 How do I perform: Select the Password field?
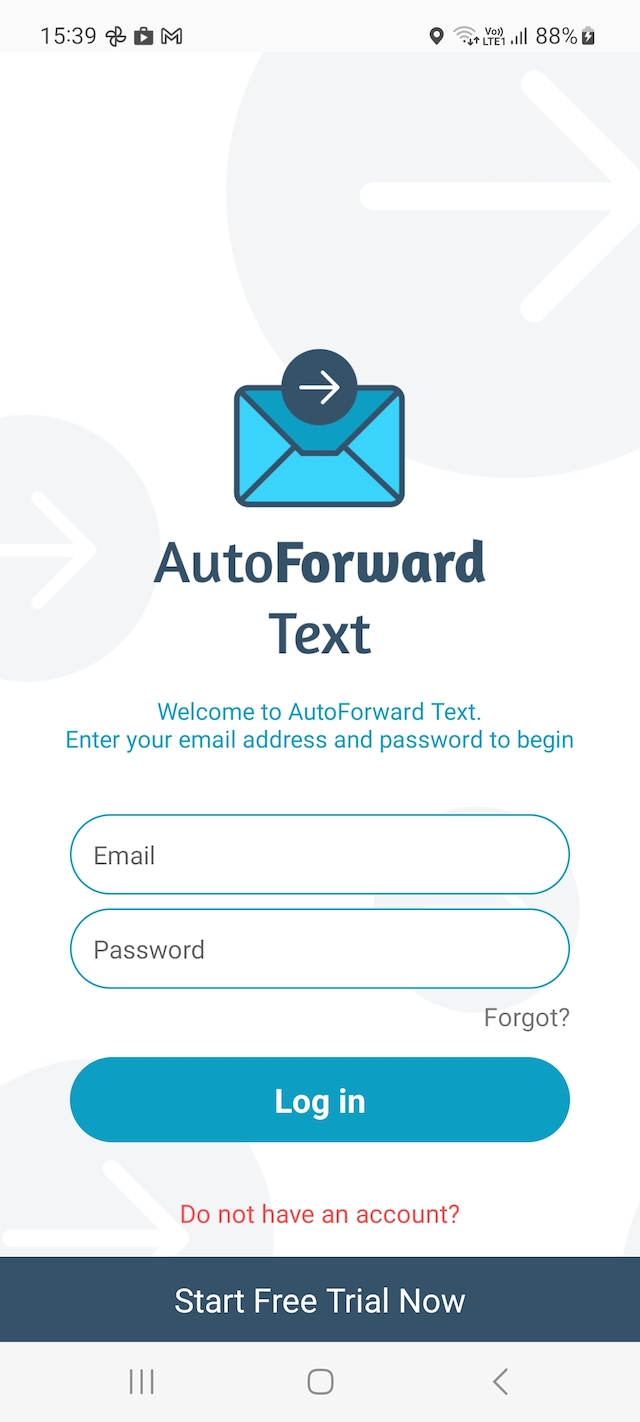click(319, 949)
